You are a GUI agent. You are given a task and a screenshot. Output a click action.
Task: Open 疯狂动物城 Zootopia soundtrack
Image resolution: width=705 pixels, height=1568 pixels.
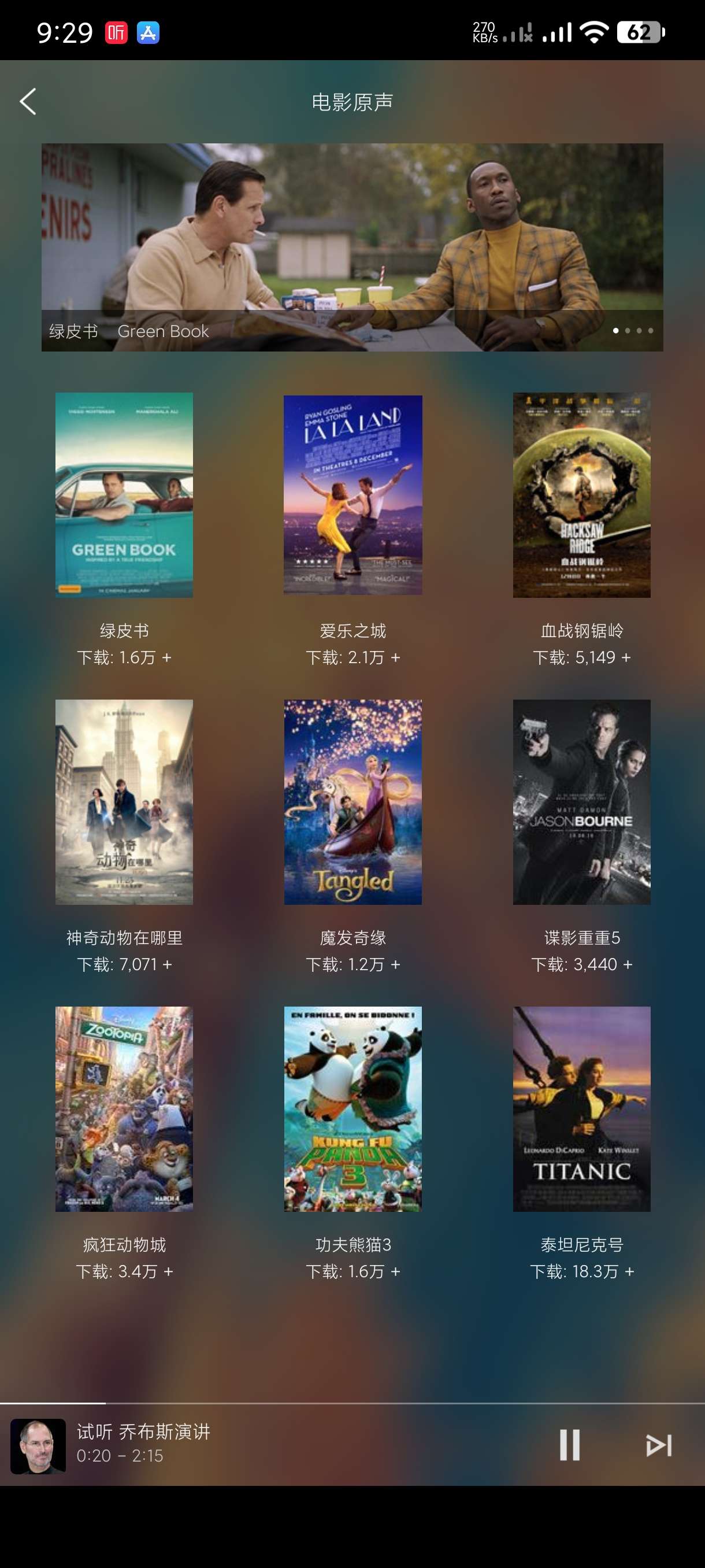[124, 1108]
